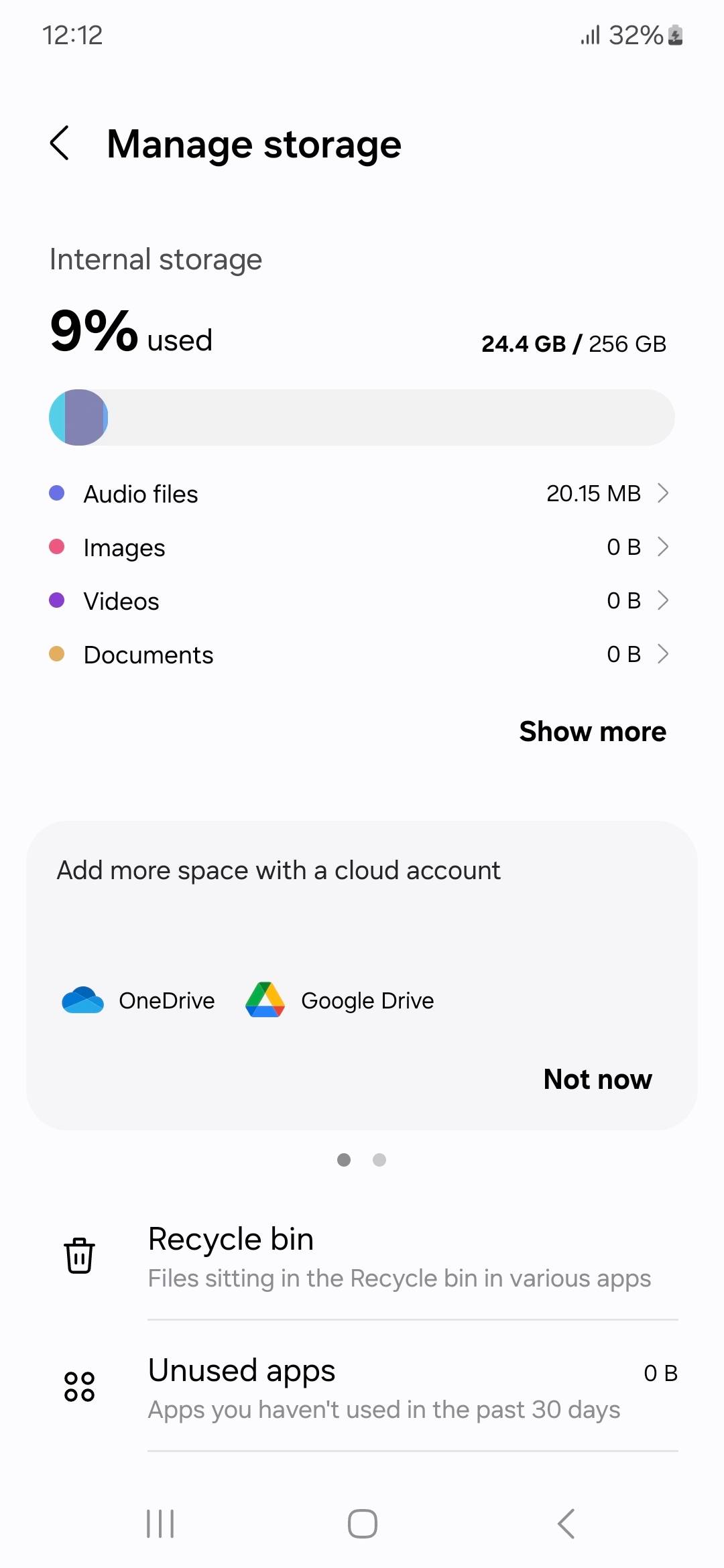Select OneDrive cloud account
The height and width of the screenshot is (1568, 724).
tap(139, 1000)
